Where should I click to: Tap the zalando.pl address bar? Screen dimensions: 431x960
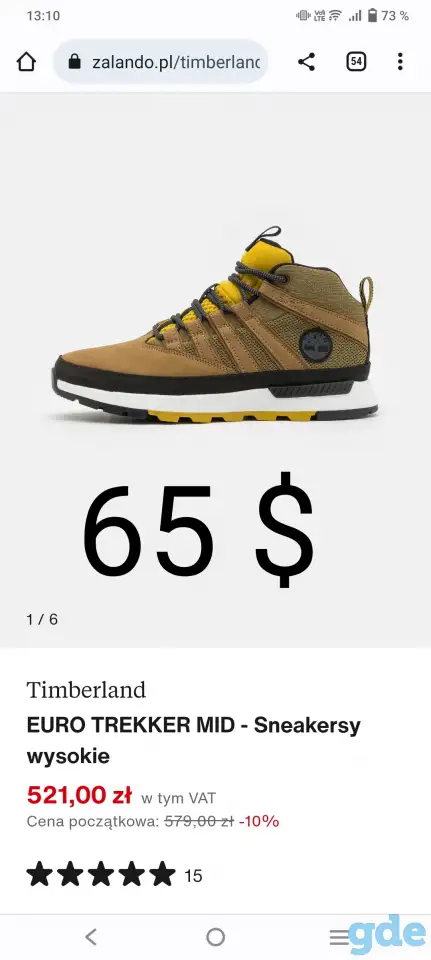[160, 62]
